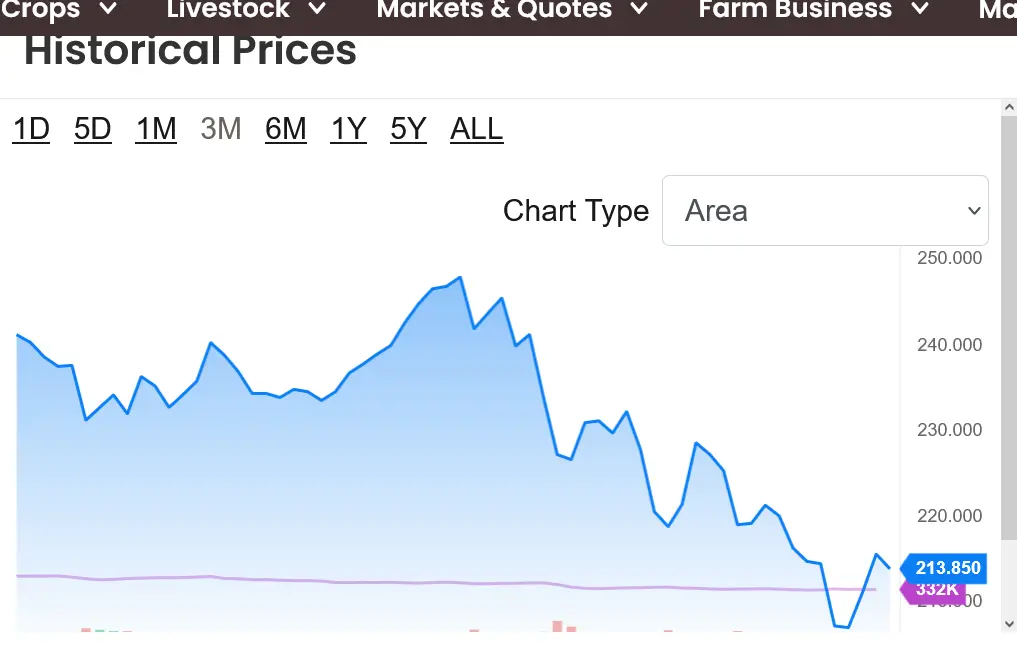Expand the Livestock navigation menu

(246, 11)
